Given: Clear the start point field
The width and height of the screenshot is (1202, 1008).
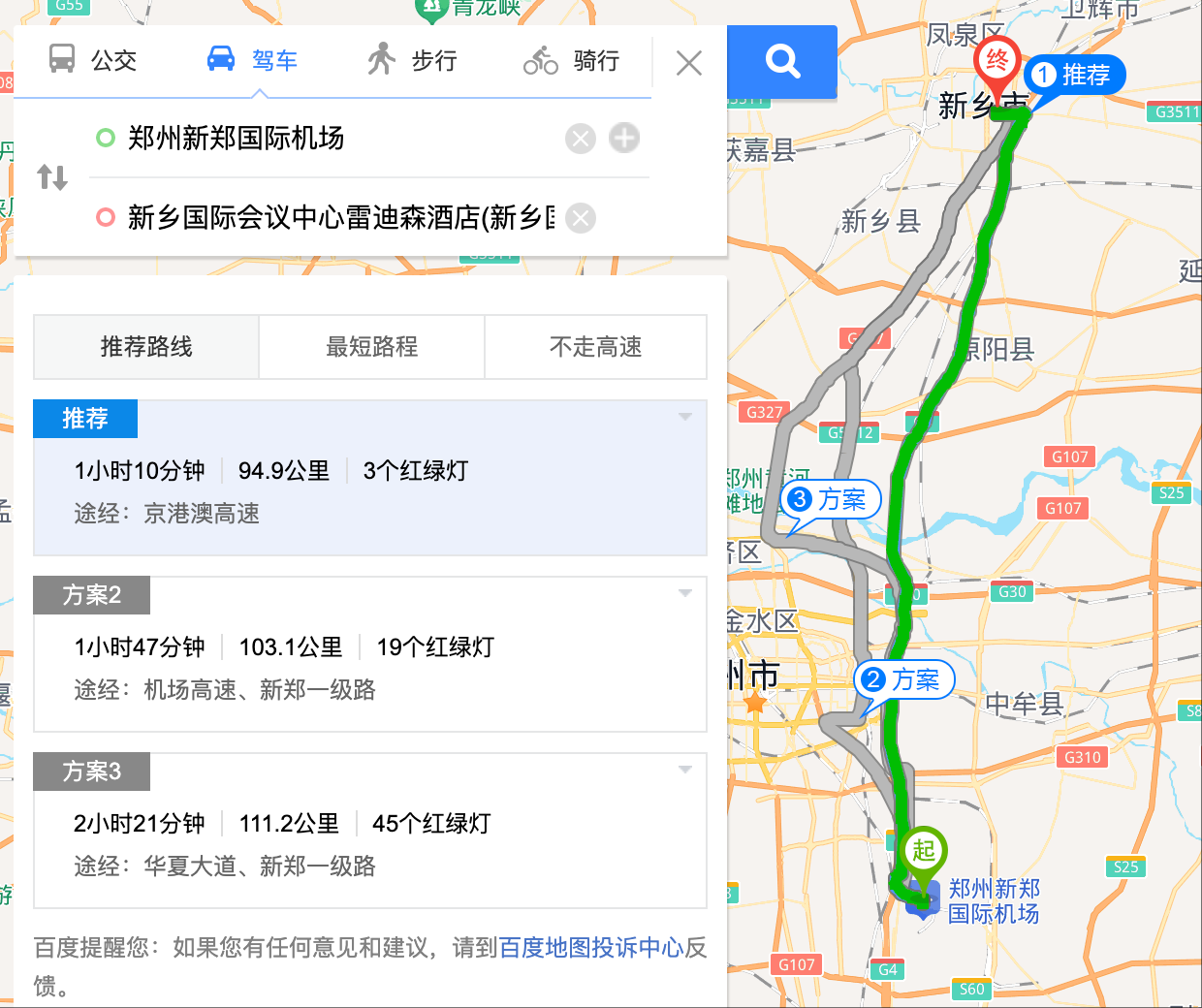Looking at the screenshot, I should (x=581, y=139).
